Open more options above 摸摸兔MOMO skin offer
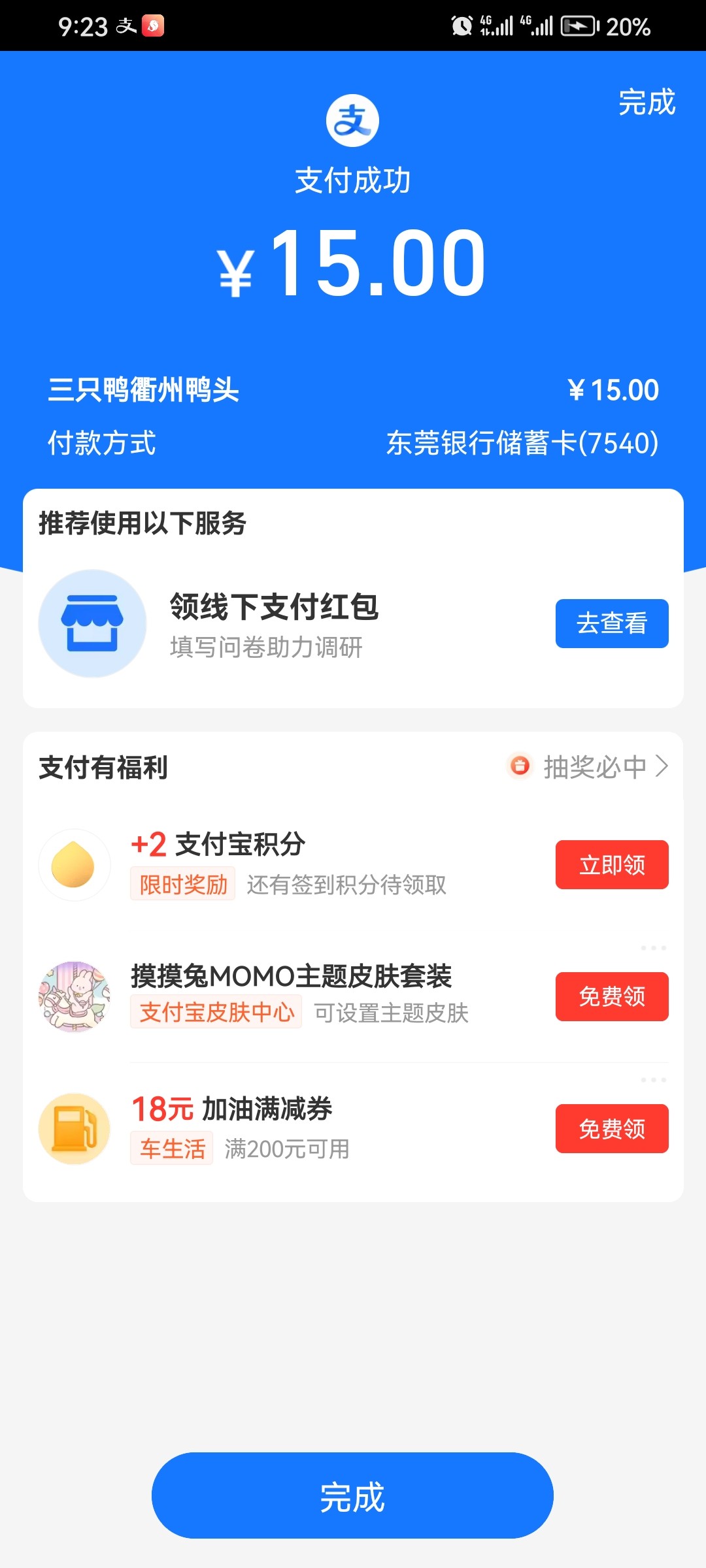 [653, 948]
